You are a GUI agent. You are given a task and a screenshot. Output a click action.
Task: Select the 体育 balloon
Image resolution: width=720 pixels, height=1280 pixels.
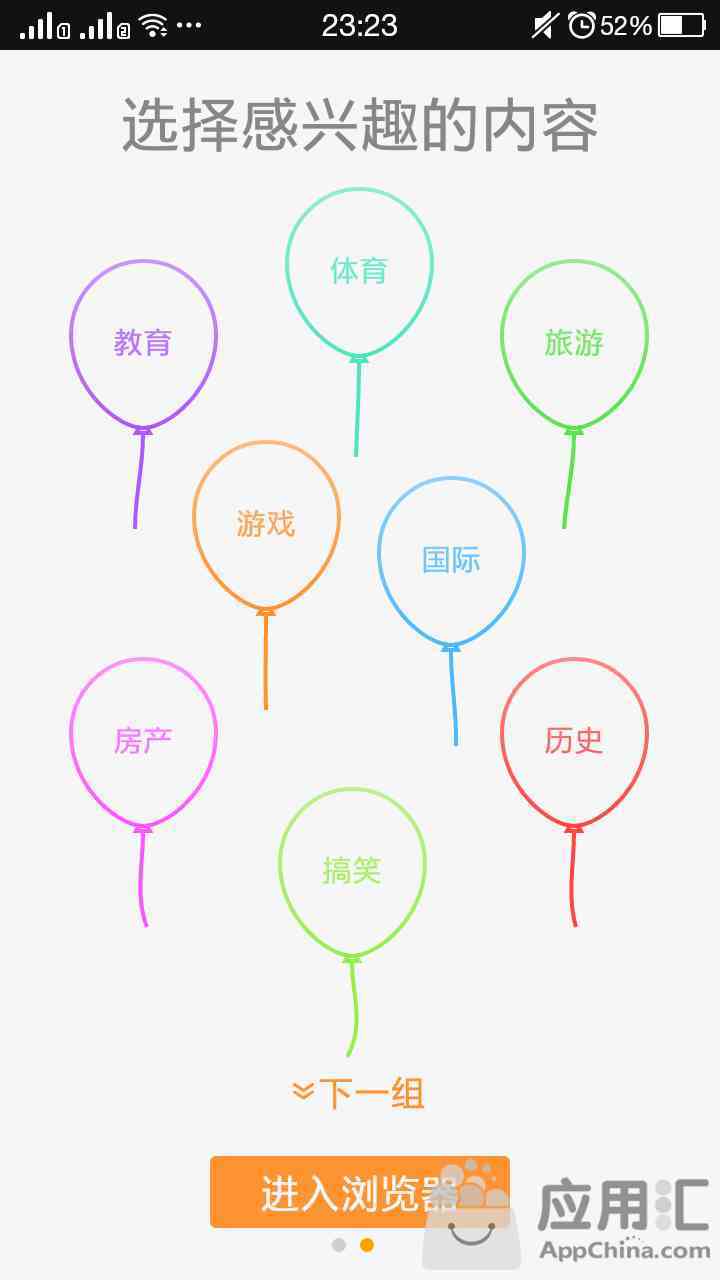pos(359,270)
